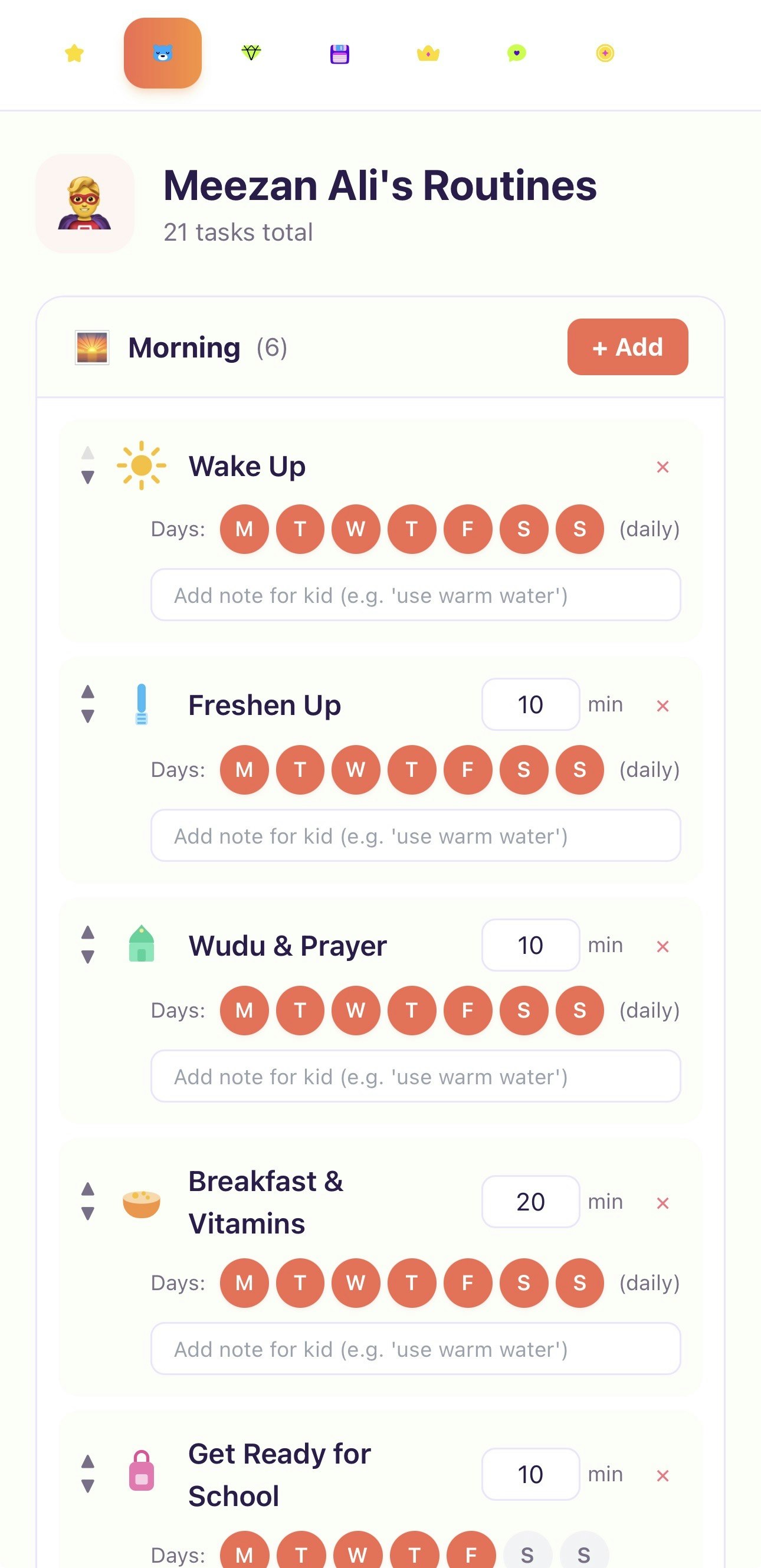Change Breakfast & Vitamins duration
The image size is (761, 1568).
pyautogui.click(x=530, y=1202)
